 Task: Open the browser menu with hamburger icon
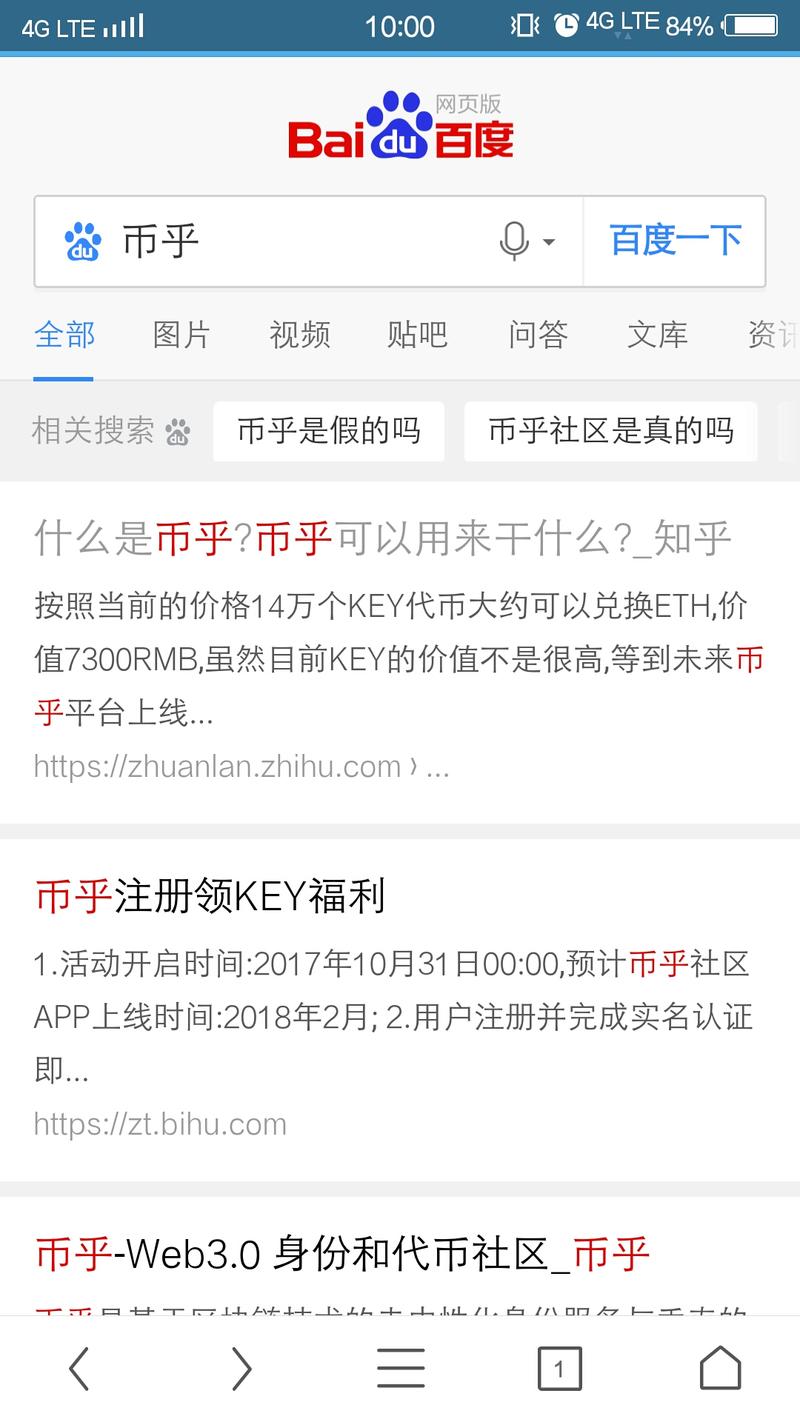pyautogui.click(x=400, y=1368)
